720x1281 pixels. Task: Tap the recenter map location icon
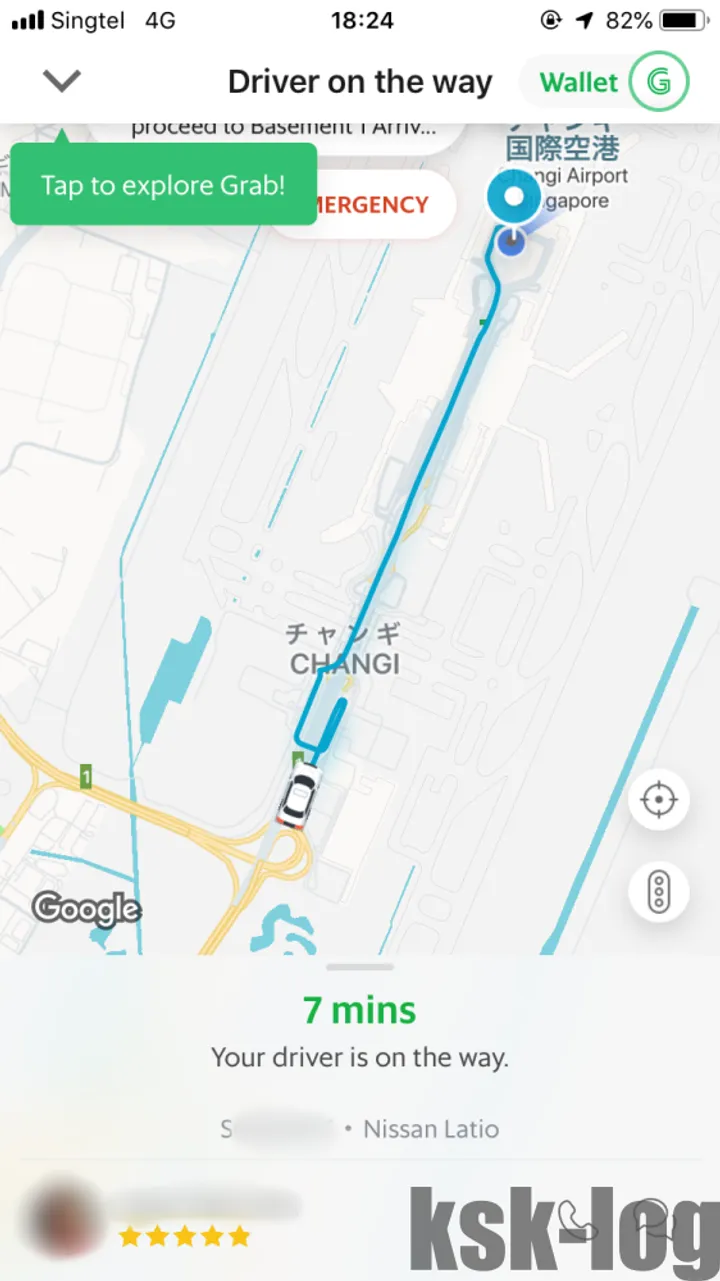658,799
